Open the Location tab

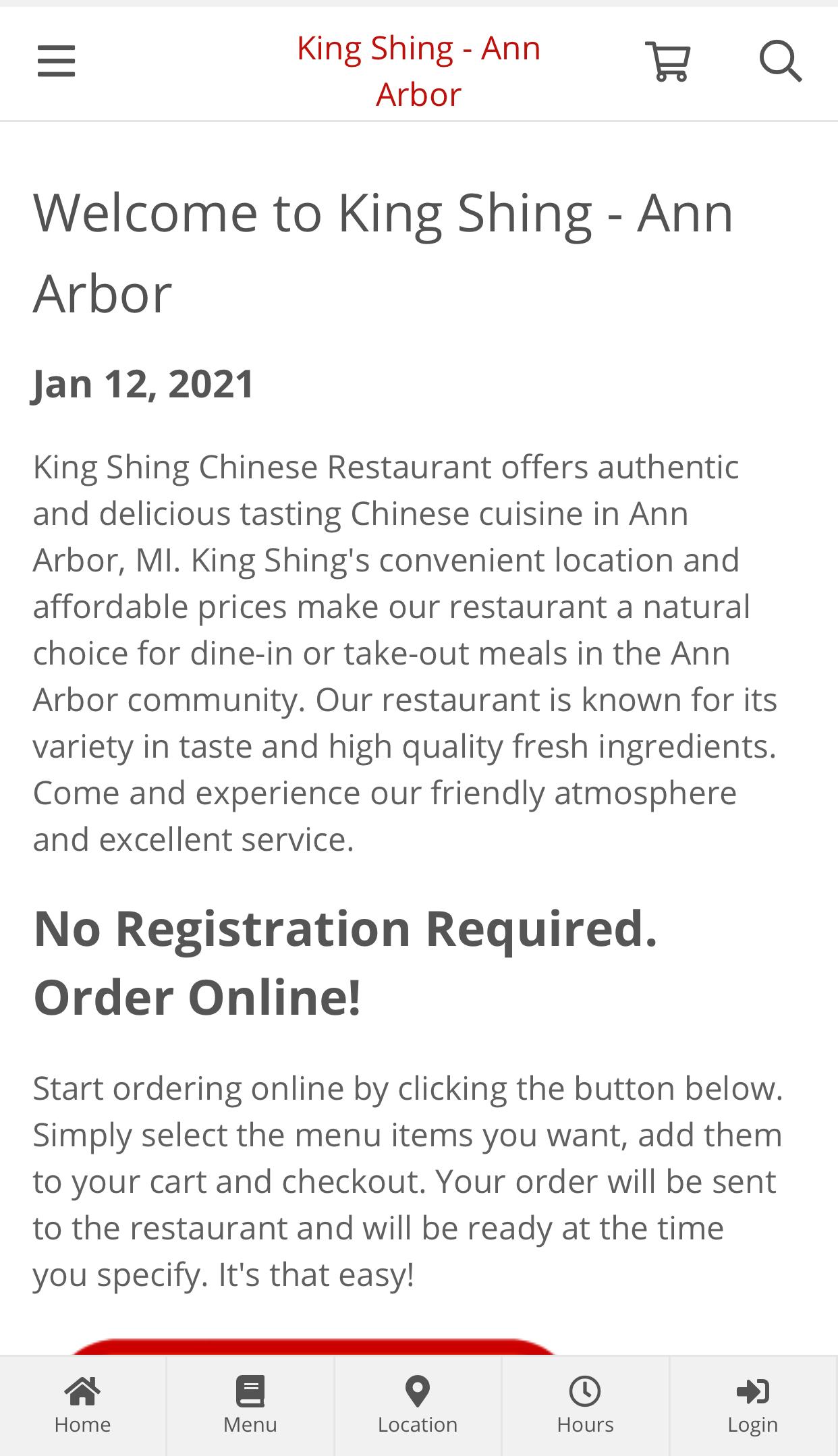418,1406
